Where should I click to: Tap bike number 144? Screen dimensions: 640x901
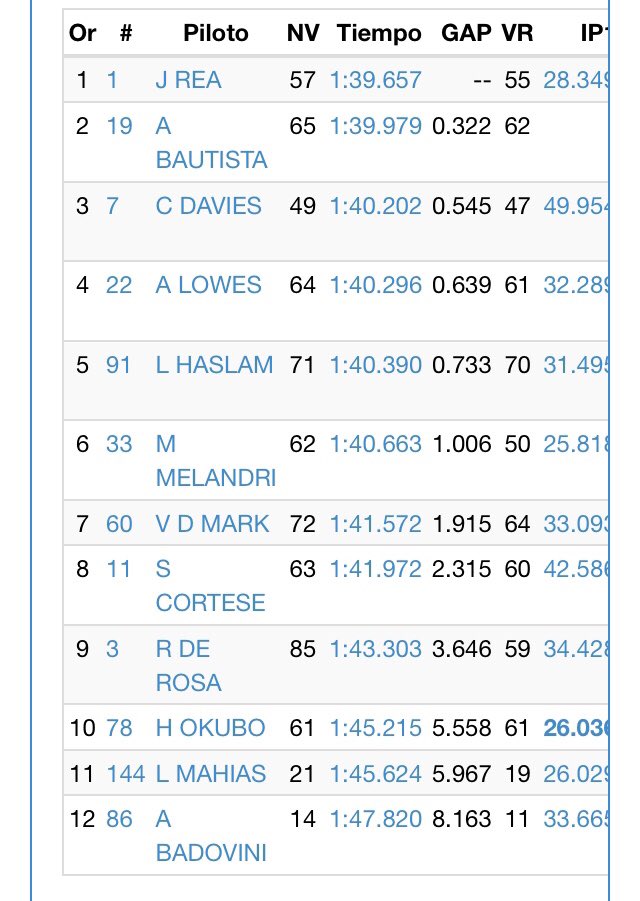[126, 774]
